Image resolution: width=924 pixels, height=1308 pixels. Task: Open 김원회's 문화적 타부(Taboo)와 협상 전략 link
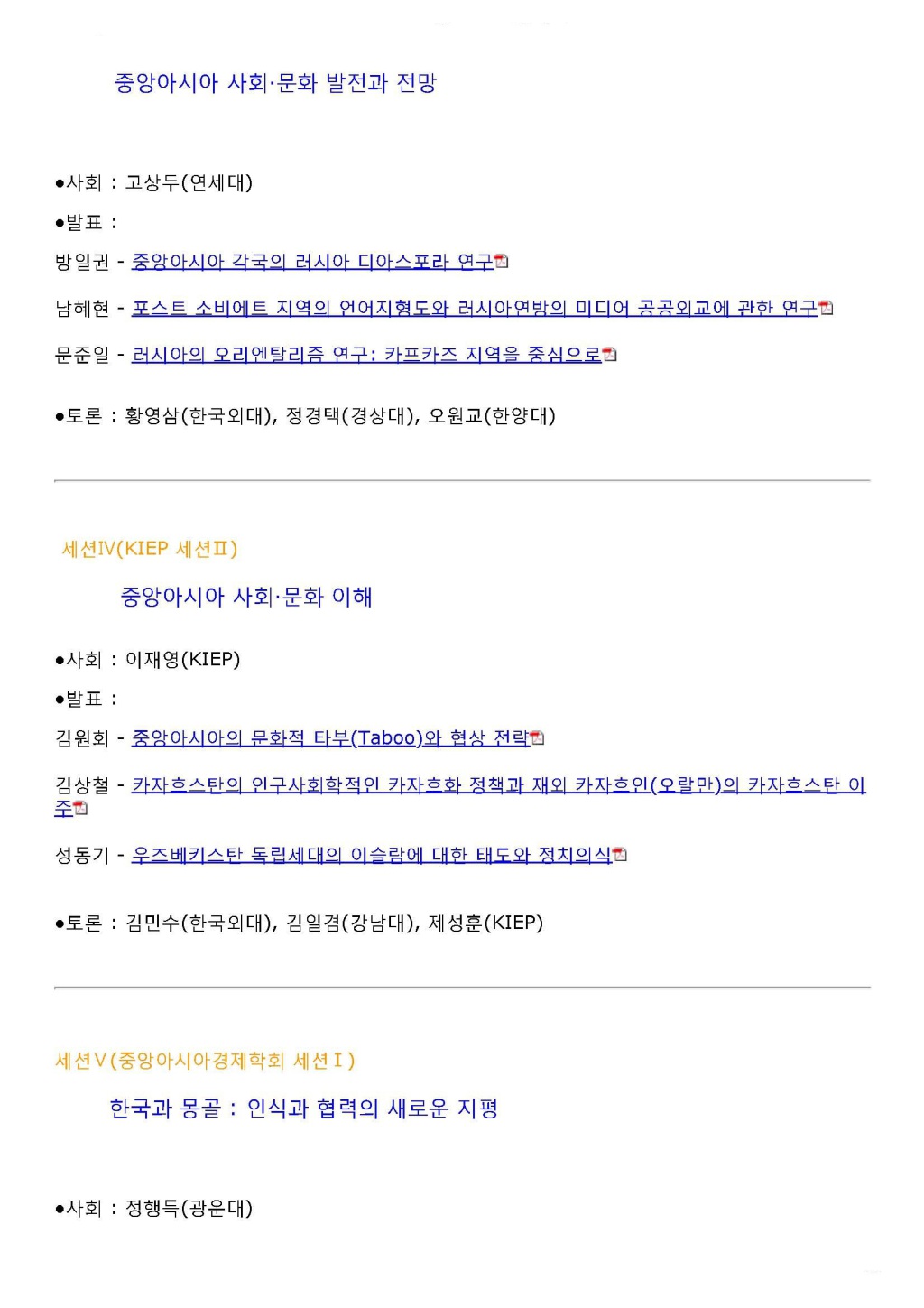click(330, 738)
